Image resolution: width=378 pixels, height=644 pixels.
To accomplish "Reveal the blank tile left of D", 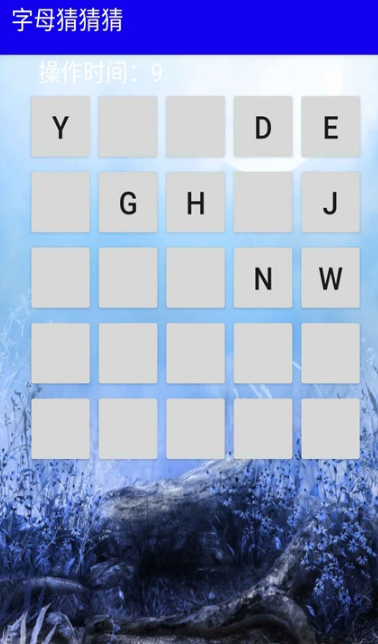I will [x=195, y=126].
